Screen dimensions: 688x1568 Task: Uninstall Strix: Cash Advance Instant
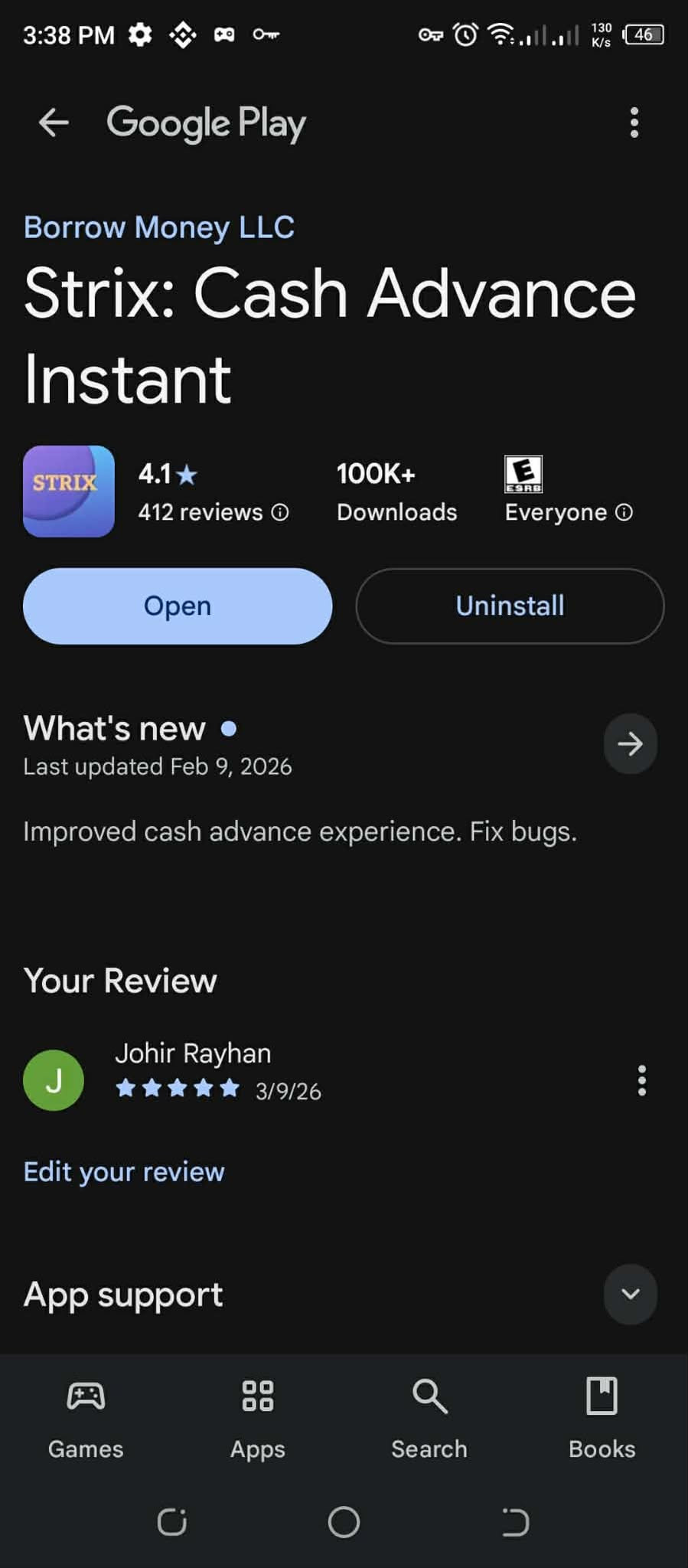pos(510,606)
